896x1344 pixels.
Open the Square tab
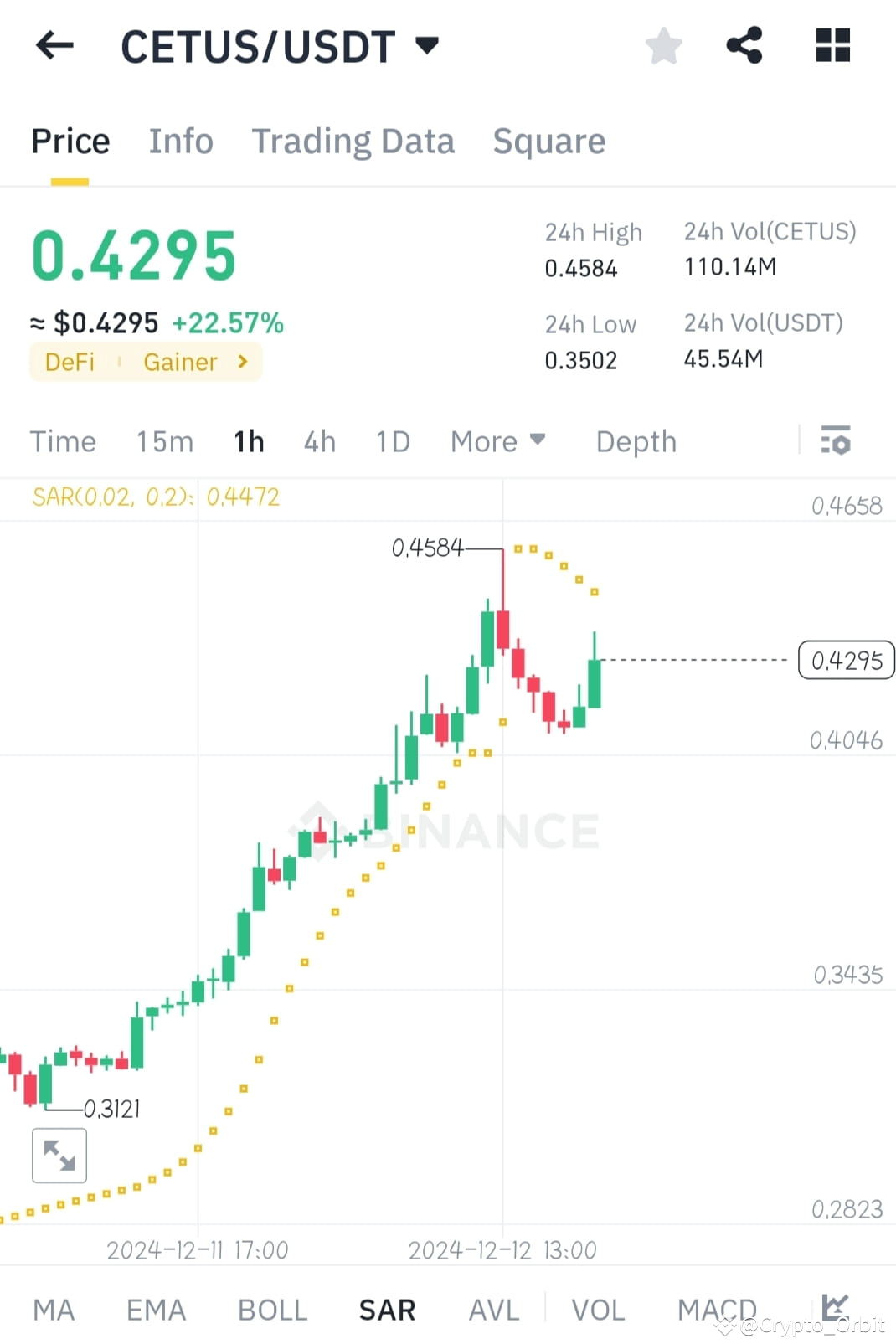pos(549,141)
